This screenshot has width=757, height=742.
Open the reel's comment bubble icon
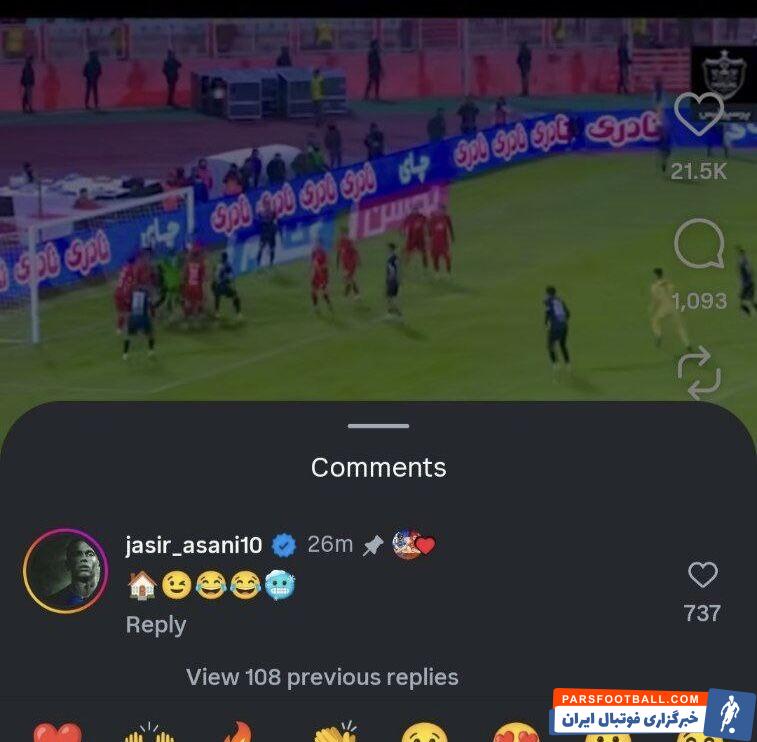(x=699, y=244)
